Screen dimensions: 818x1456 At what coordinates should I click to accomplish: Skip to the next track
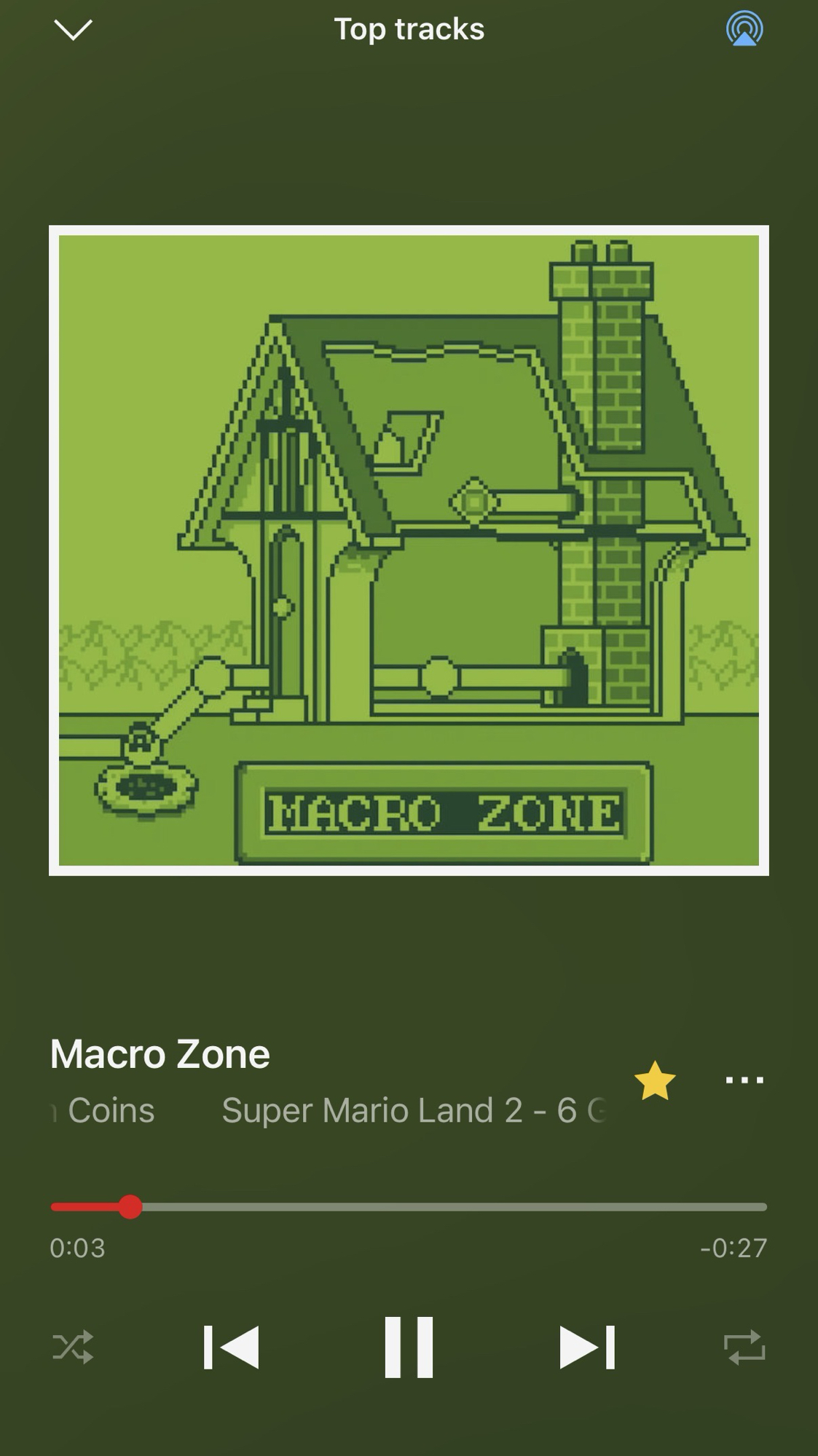(x=587, y=1348)
